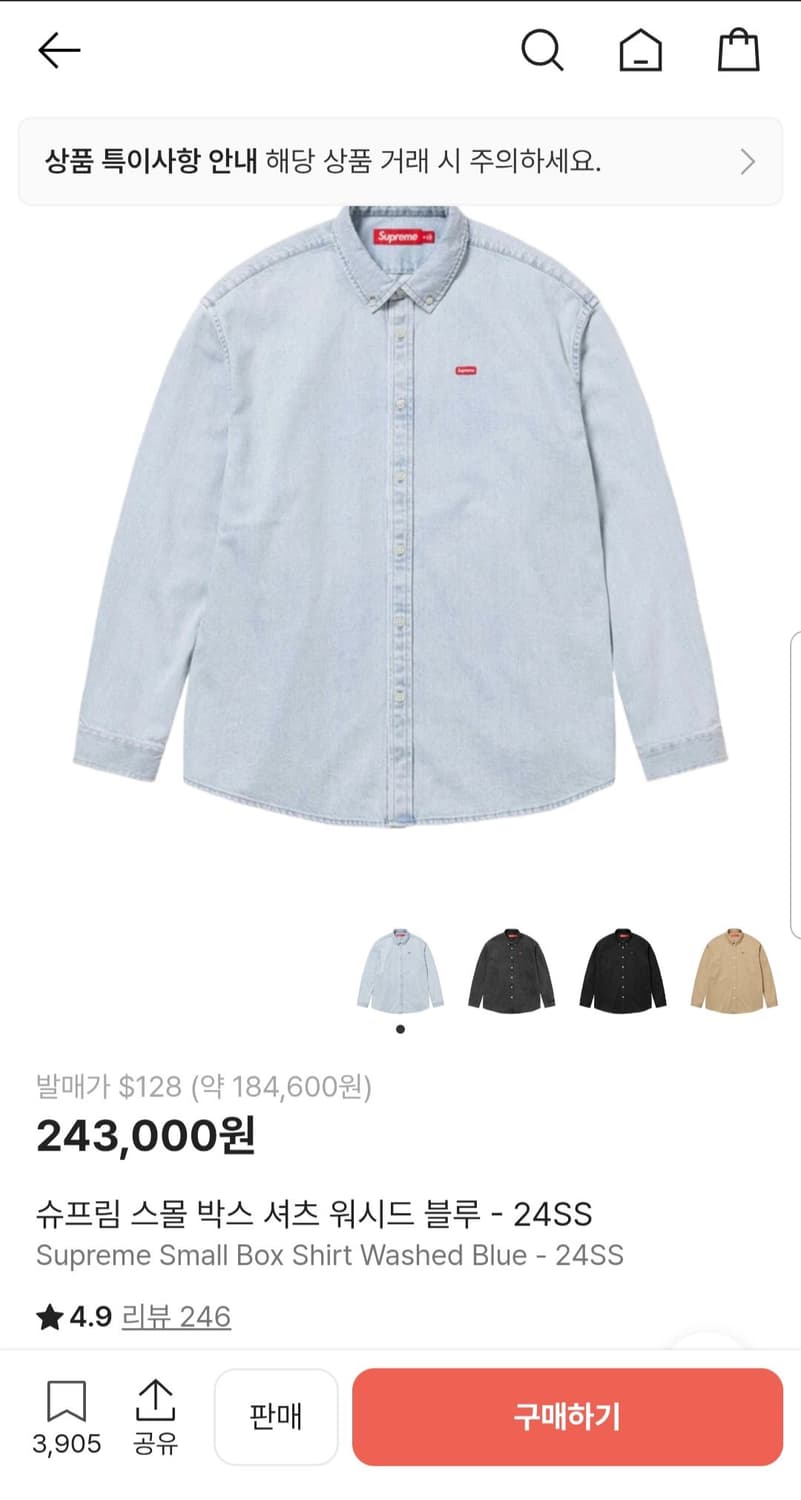Share this product via 공유
This screenshot has width=801, height=1500.
[x=155, y=1417]
